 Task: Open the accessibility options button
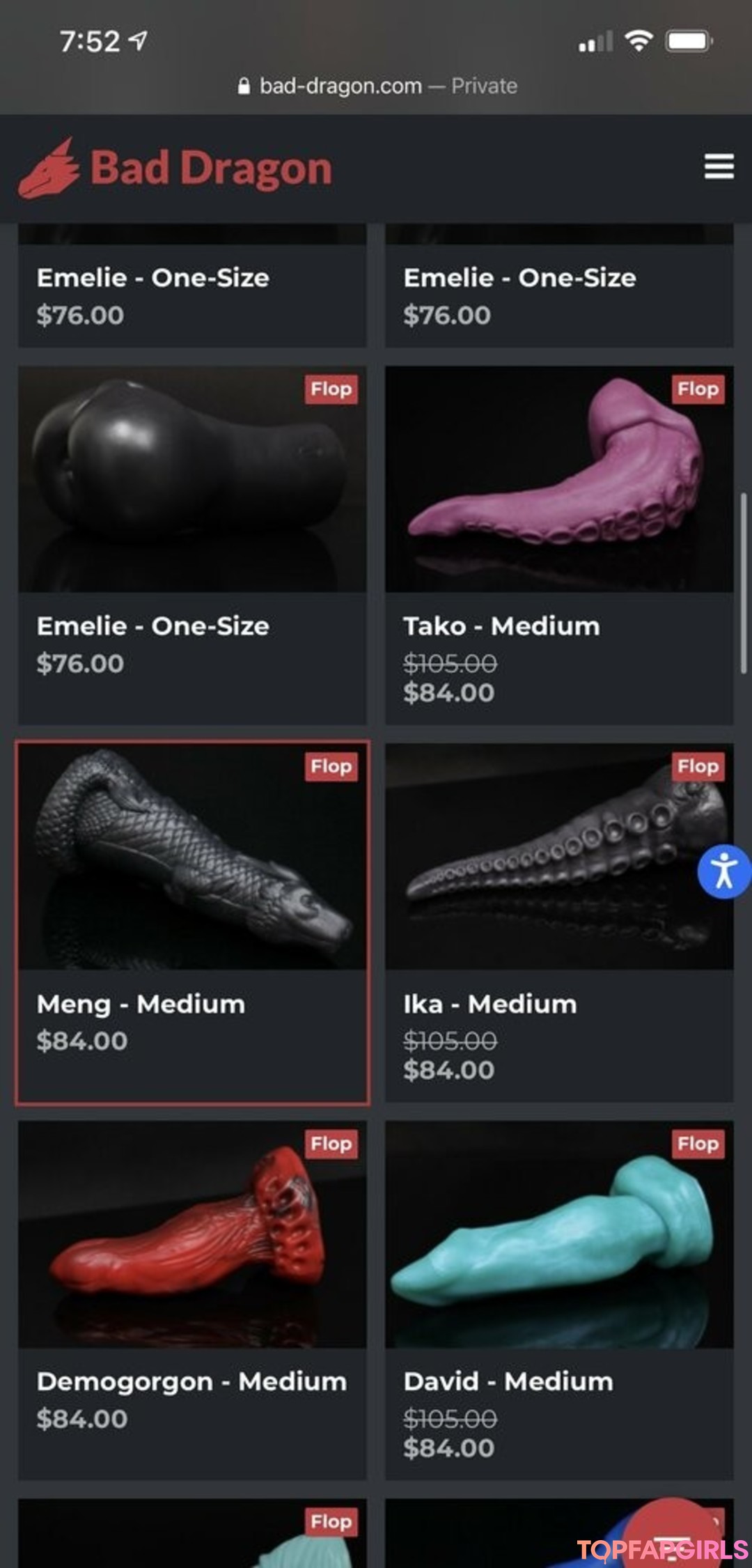[x=724, y=871]
